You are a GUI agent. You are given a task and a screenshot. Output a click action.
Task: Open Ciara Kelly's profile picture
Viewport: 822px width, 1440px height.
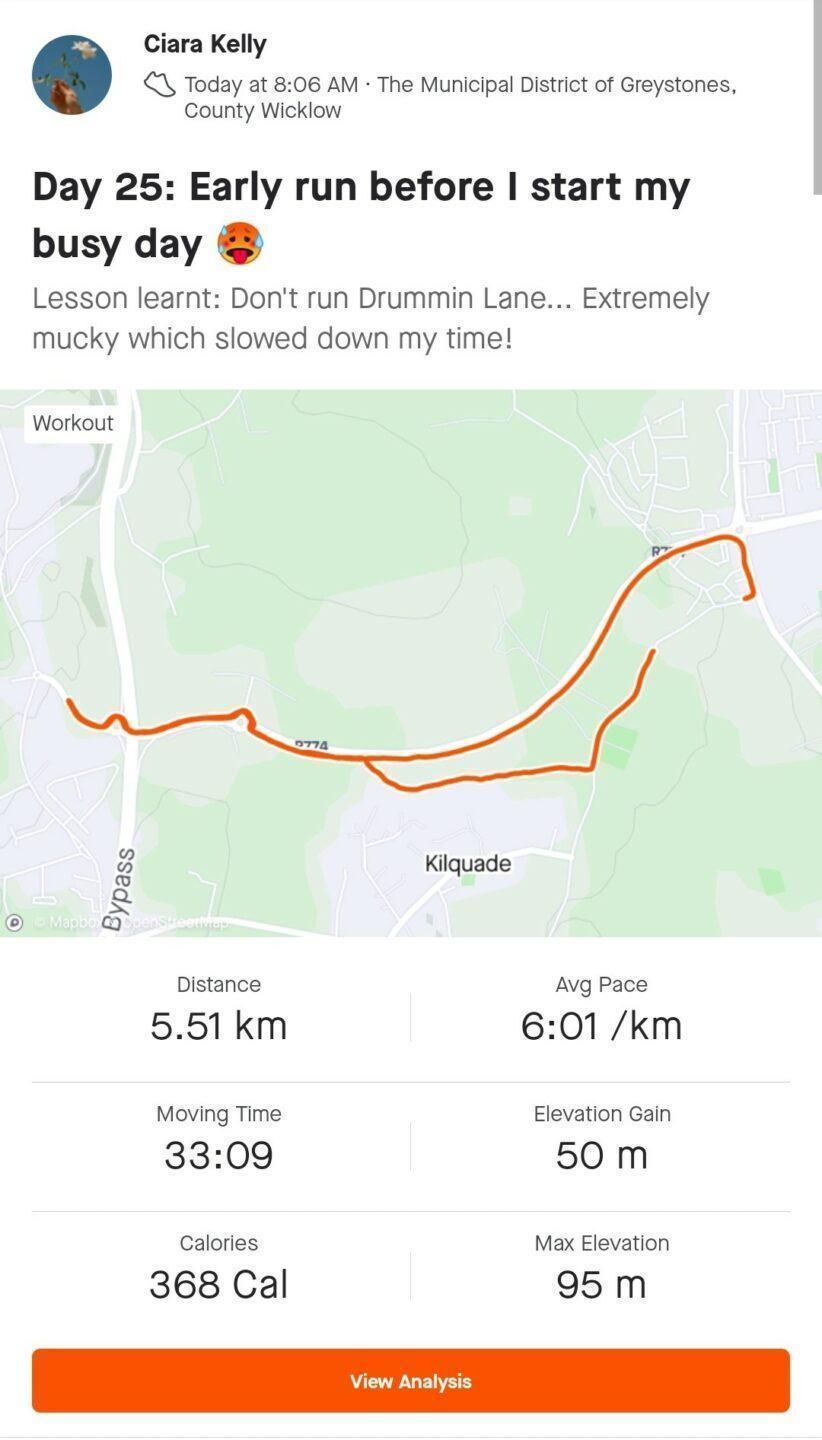(72, 75)
